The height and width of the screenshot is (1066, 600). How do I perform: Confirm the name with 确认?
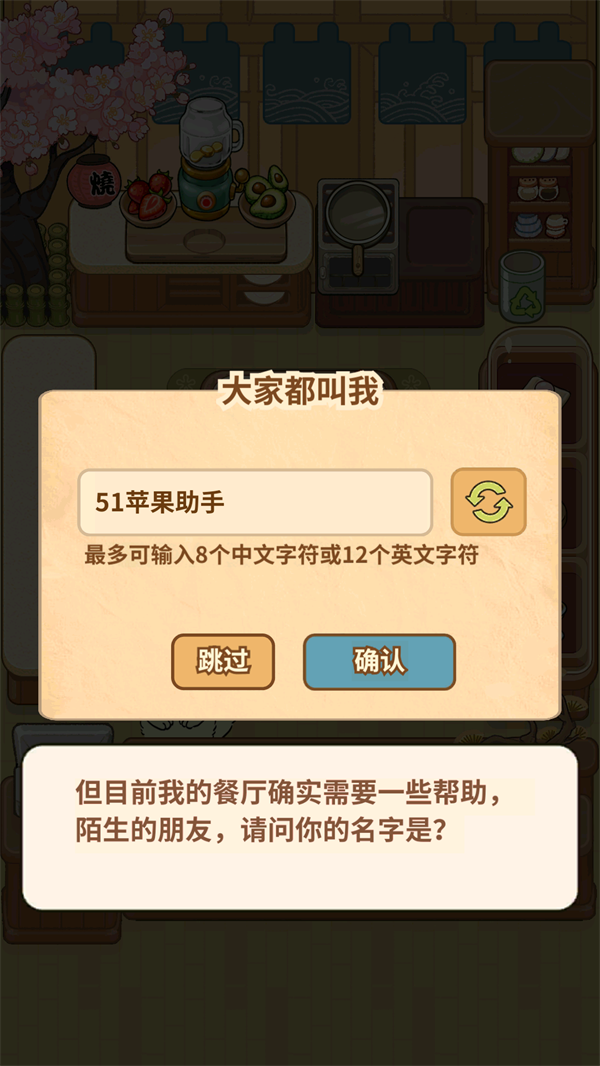coord(379,661)
